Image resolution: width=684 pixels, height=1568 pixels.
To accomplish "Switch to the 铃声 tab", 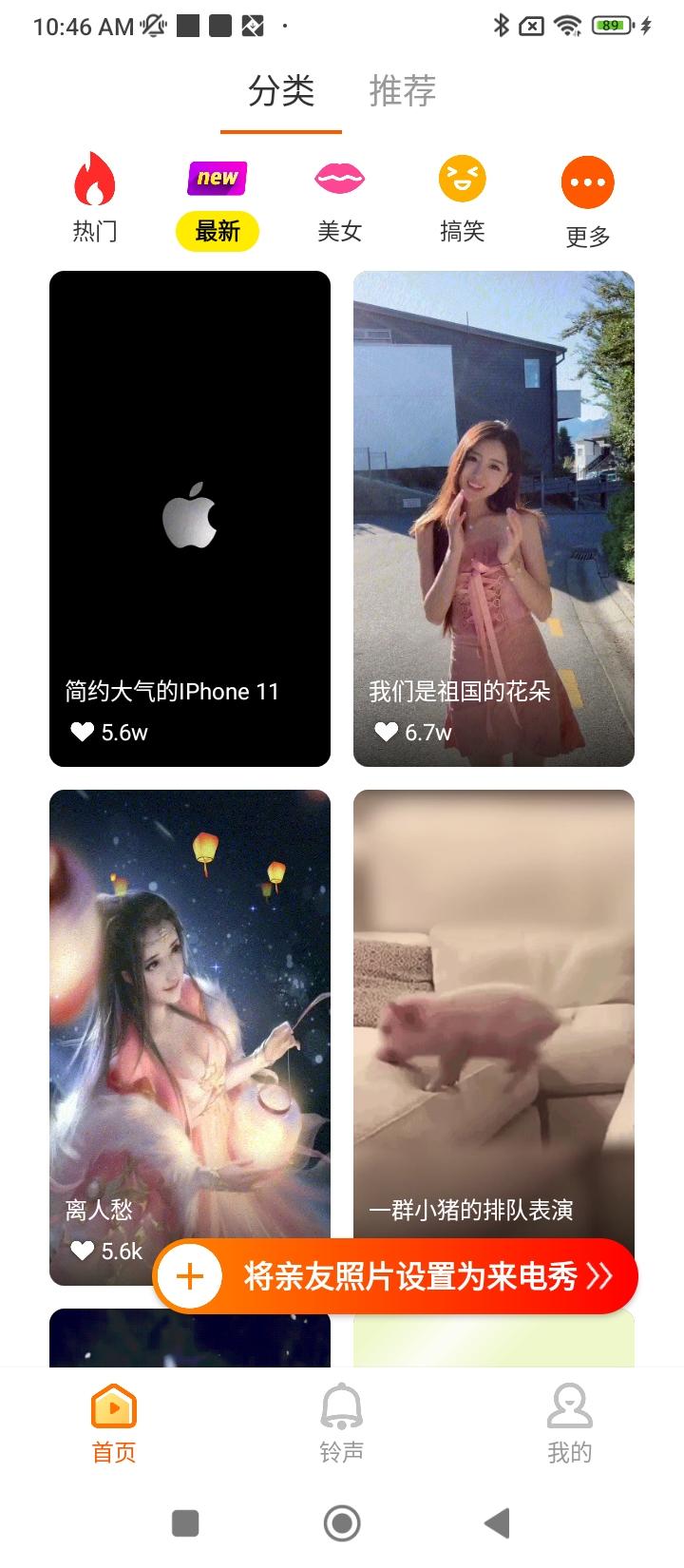I will tap(341, 1423).
